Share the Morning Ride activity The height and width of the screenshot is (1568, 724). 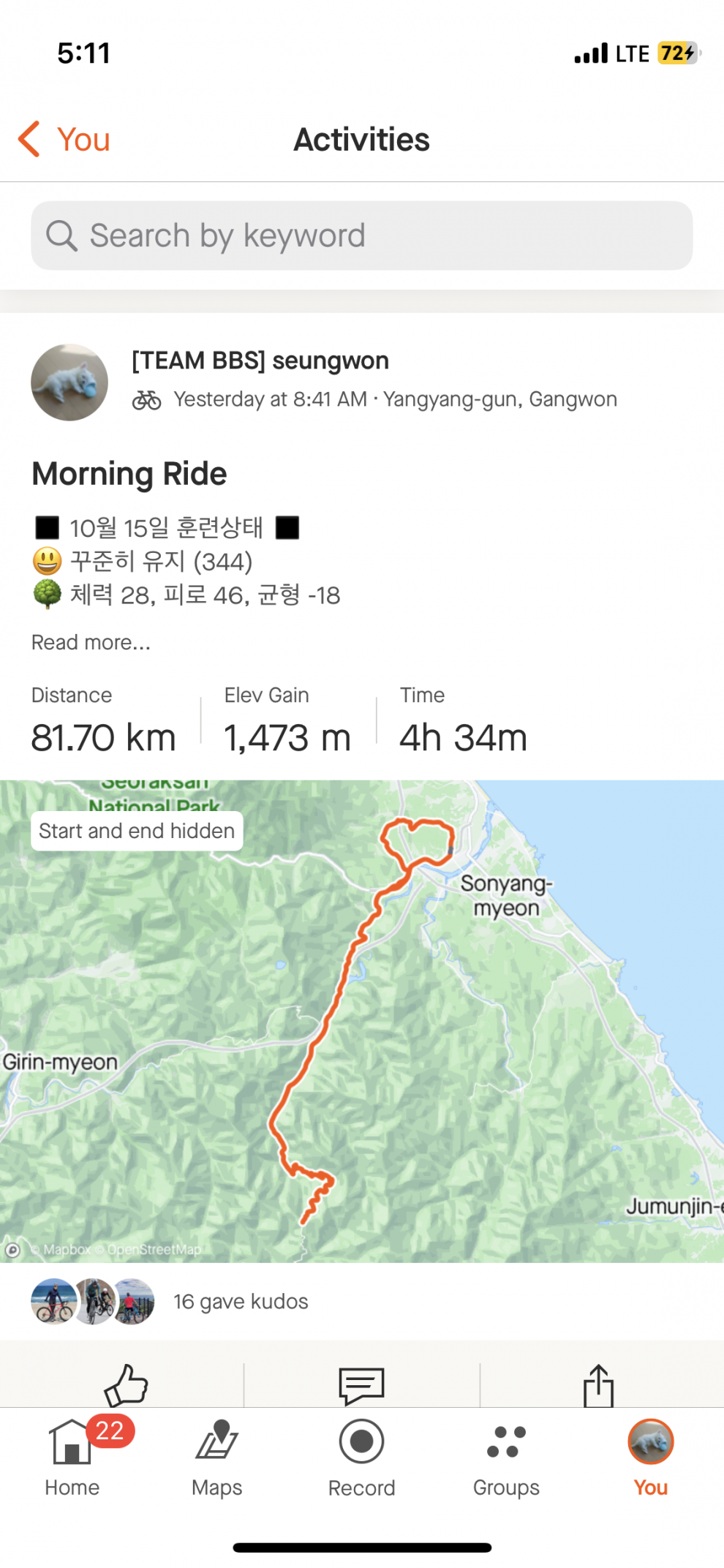pos(598,1385)
